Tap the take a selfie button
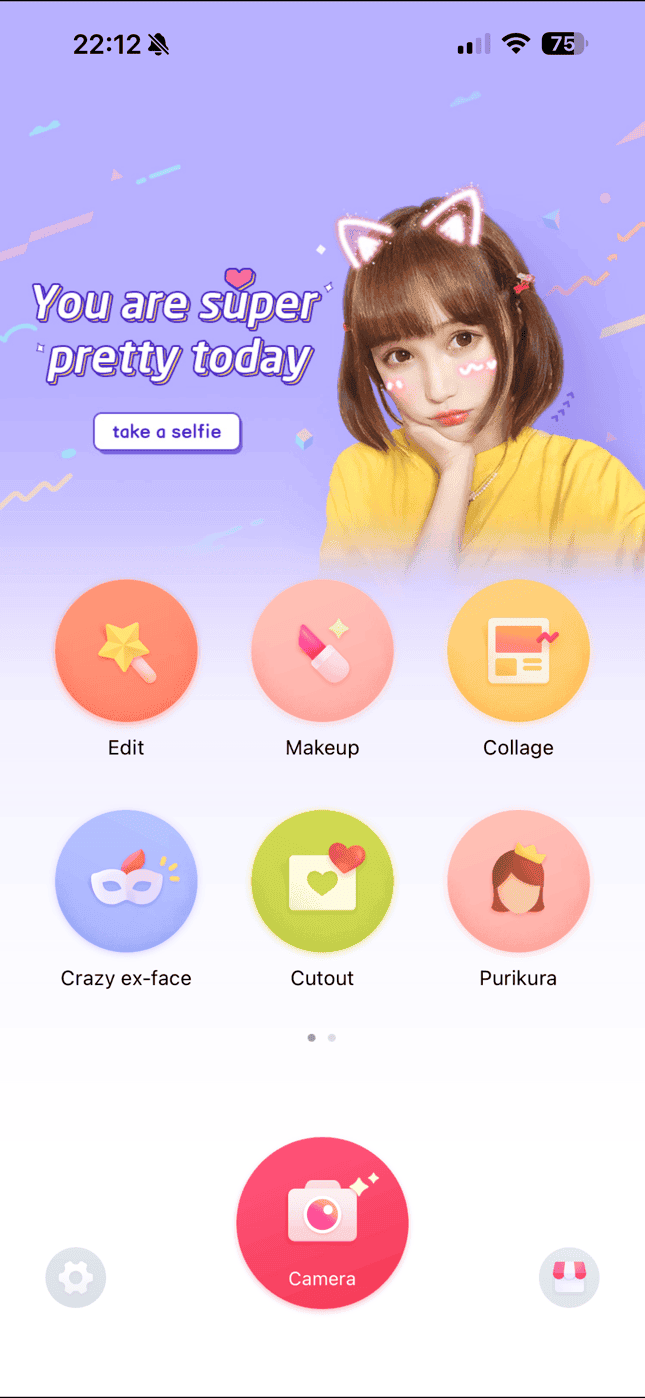 [167, 432]
